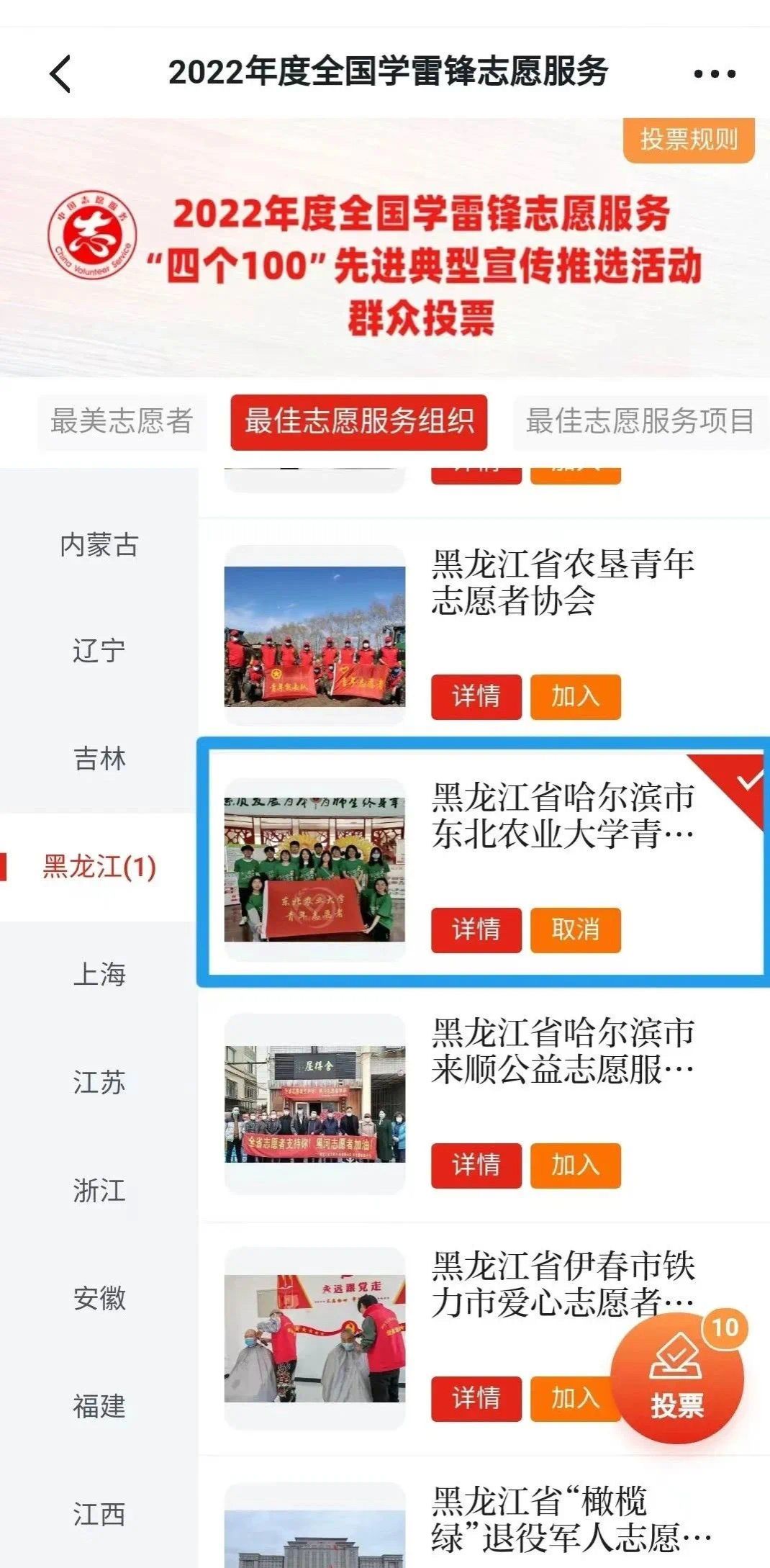Tap 加入 for 黑龙江省农垦青年志愿者协会
Viewport: 770px width, 1568px height.
point(575,696)
